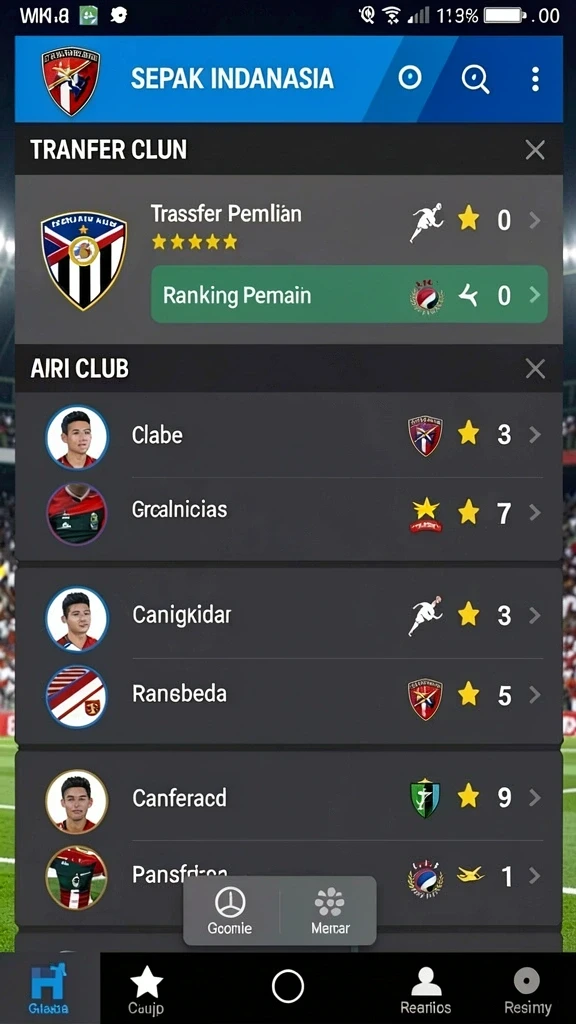Open the Ransbeda row

(x=288, y=697)
